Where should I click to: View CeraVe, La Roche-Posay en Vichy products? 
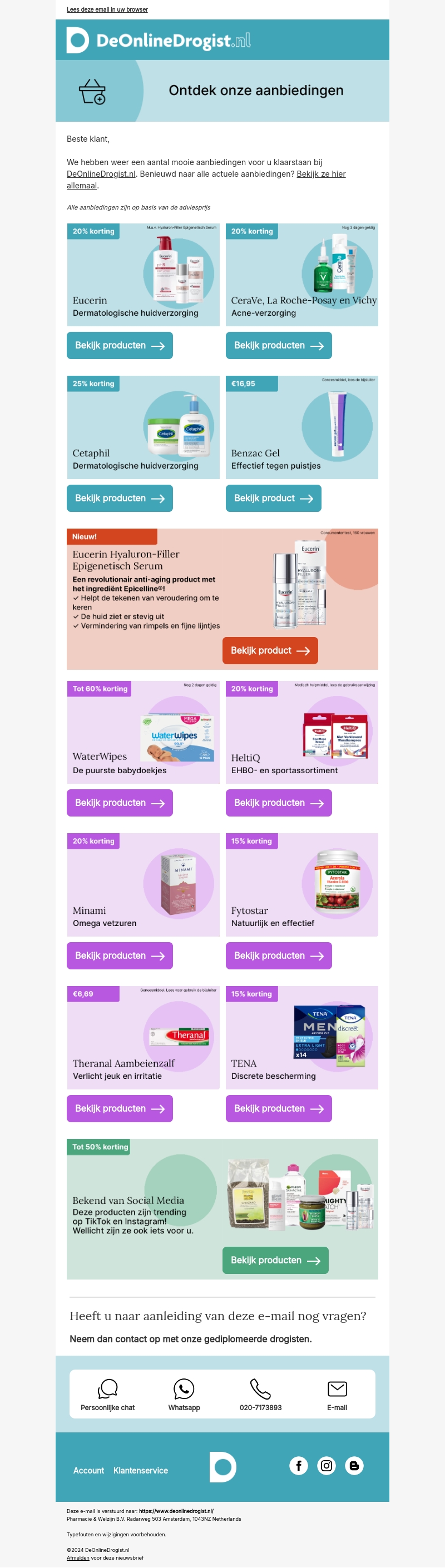click(278, 345)
